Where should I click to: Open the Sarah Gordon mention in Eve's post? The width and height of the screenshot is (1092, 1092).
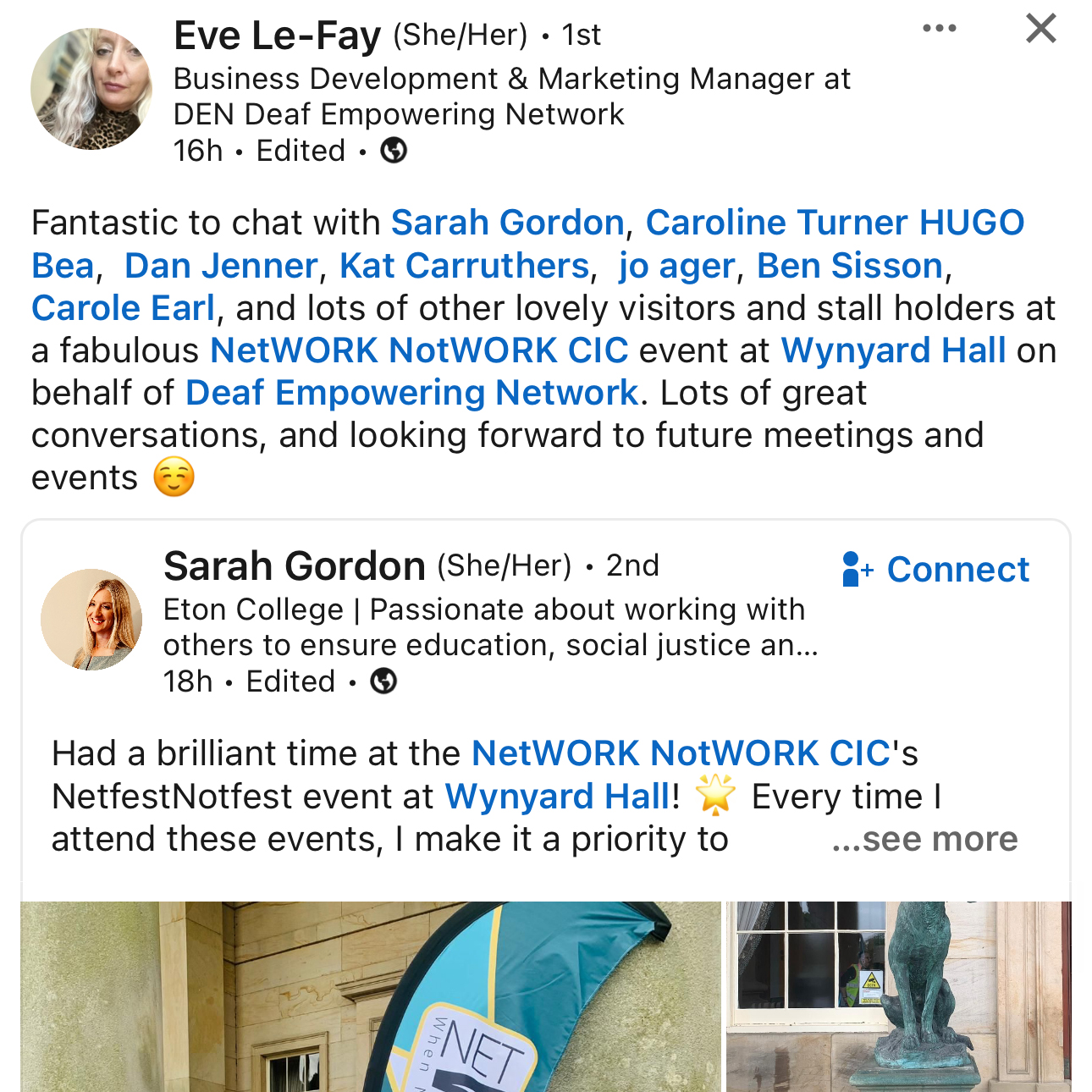coord(507,223)
